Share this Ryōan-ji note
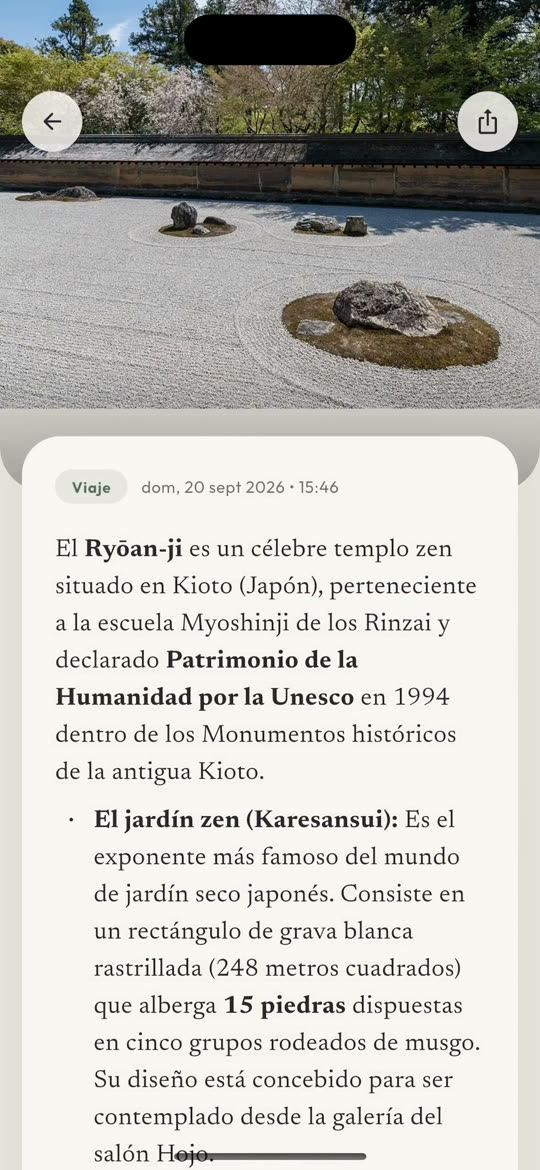The width and height of the screenshot is (540, 1170). (x=488, y=122)
